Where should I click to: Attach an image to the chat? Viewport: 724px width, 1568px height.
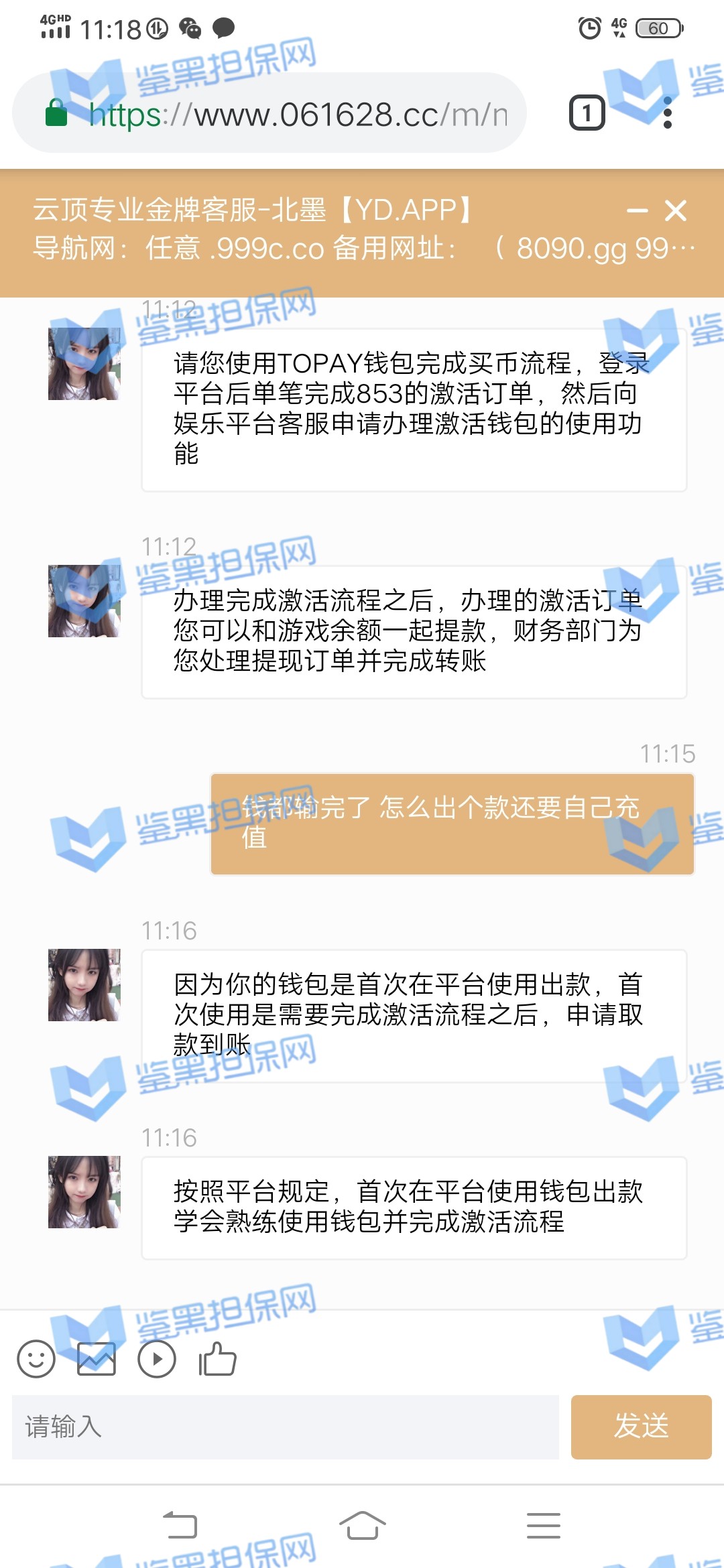tap(97, 1359)
